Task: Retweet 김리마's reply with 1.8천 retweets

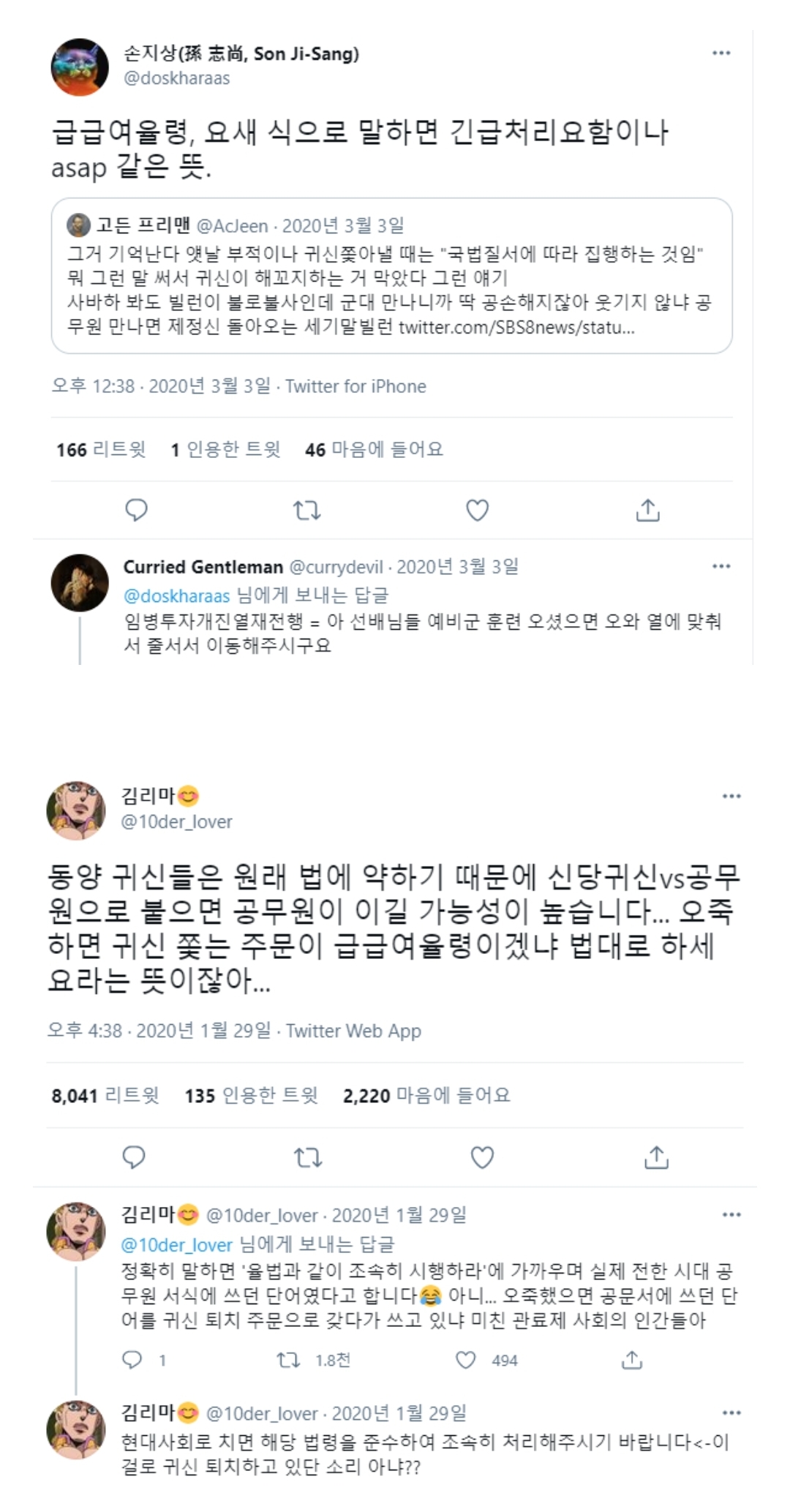Action: click(289, 1360)
